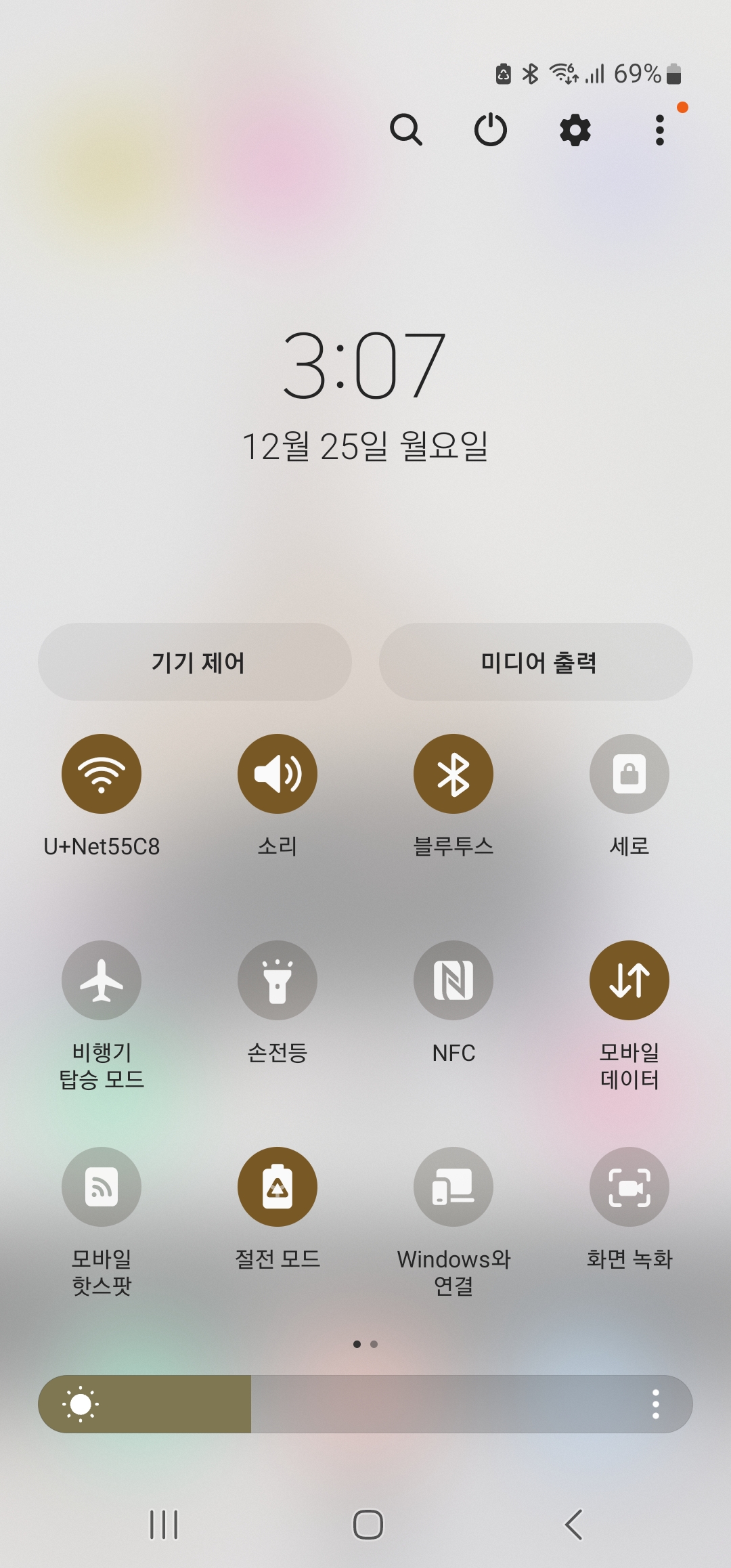Viewport: 731px width, 1568px height.
Task: Toggle the 소리 sound mode
Action: point(278,774)
